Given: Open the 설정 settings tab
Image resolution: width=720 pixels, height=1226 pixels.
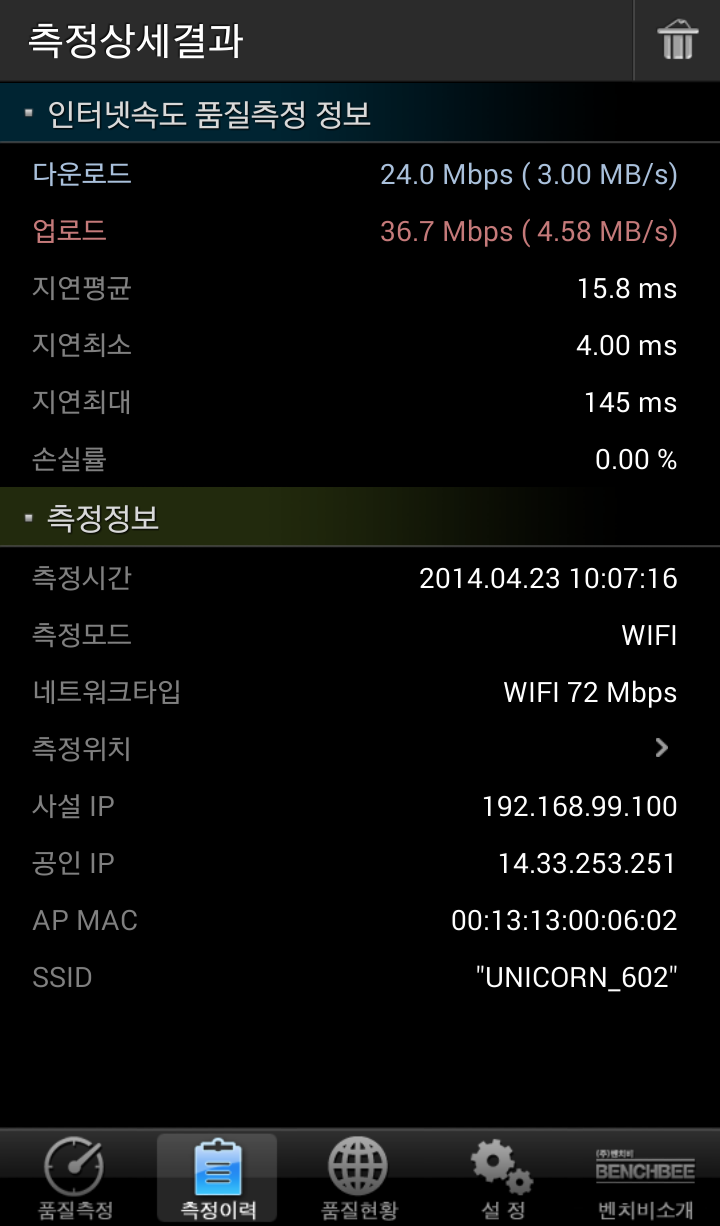Looking at the screenshot, I should click(x=502, y=1179).
